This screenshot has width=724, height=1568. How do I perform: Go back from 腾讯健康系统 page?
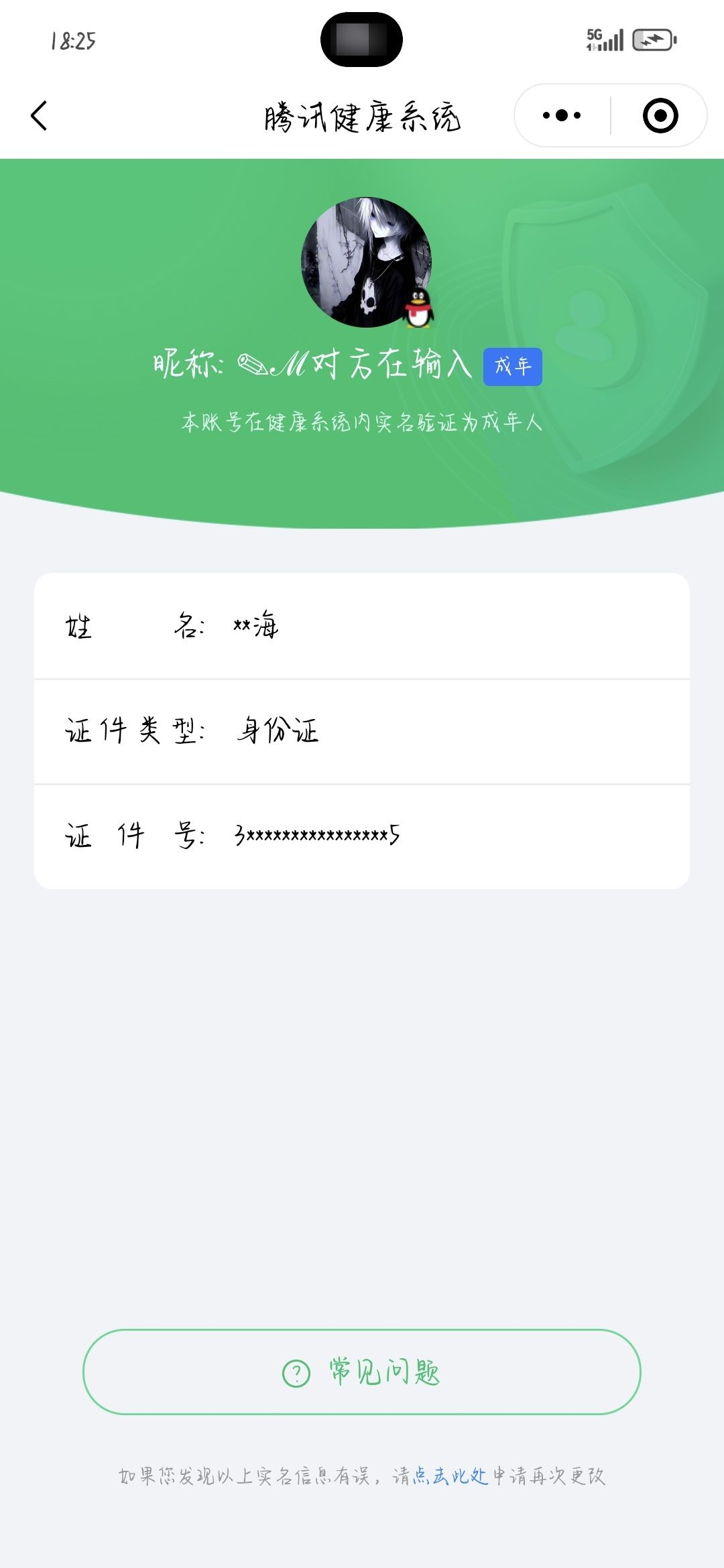click(x=39, y=115)
